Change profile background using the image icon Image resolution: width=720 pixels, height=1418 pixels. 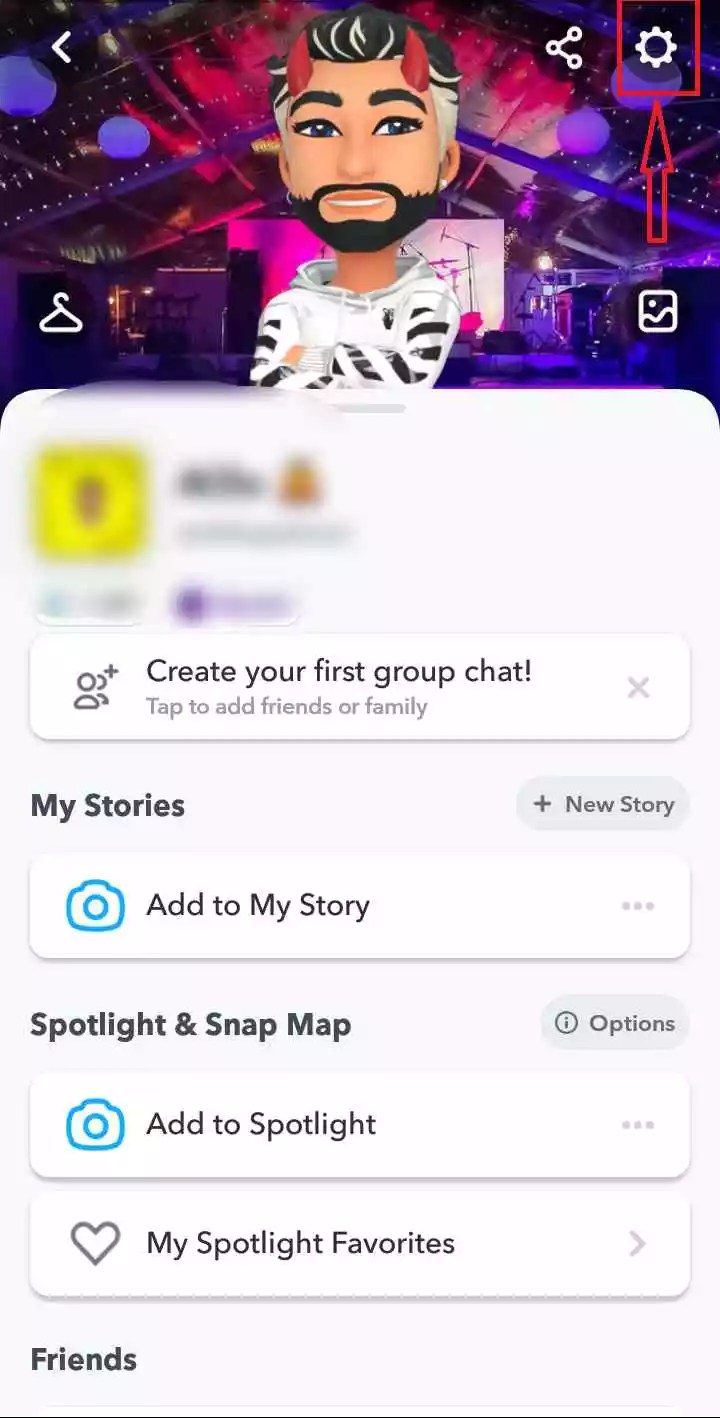[658, 311]
